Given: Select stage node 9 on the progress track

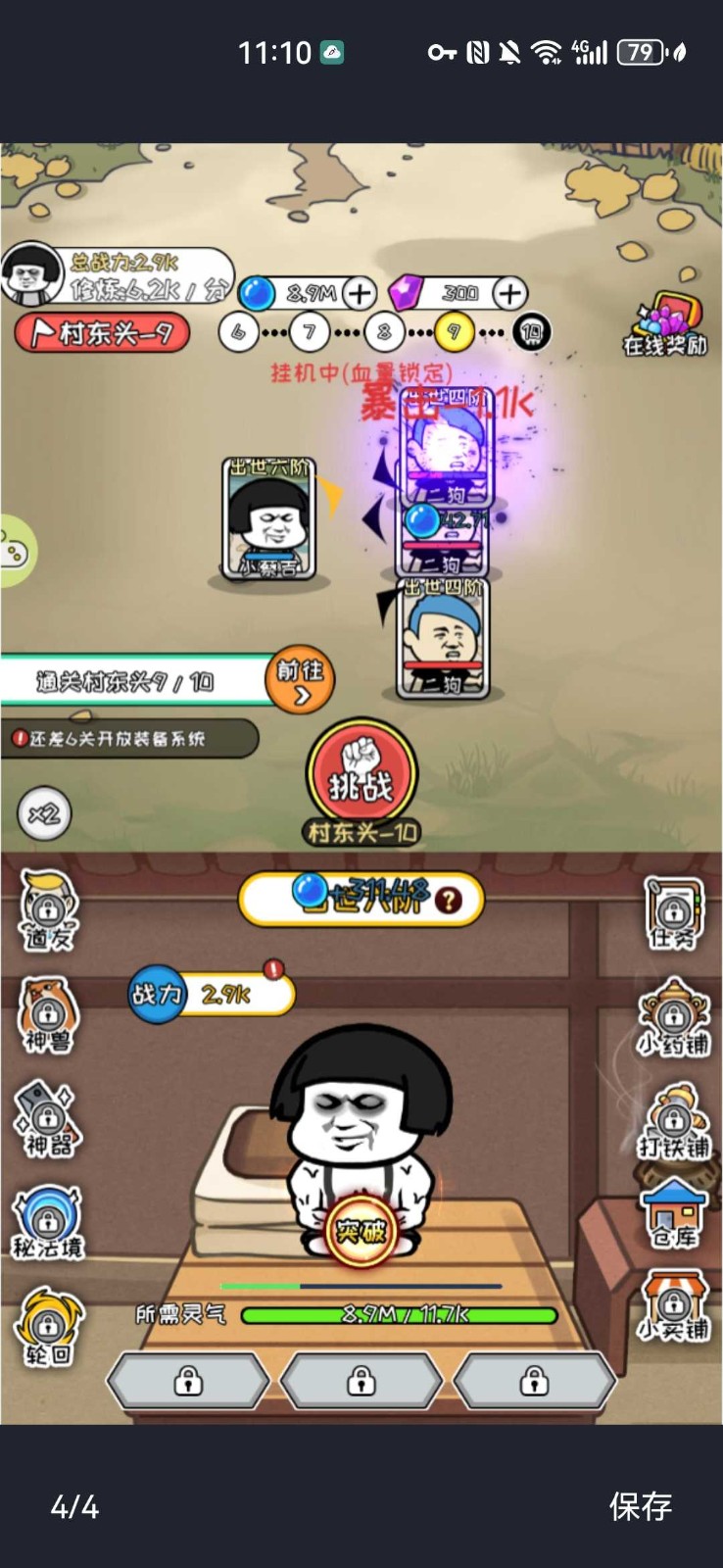Looking at the screenshot, I should pos(453,332).
